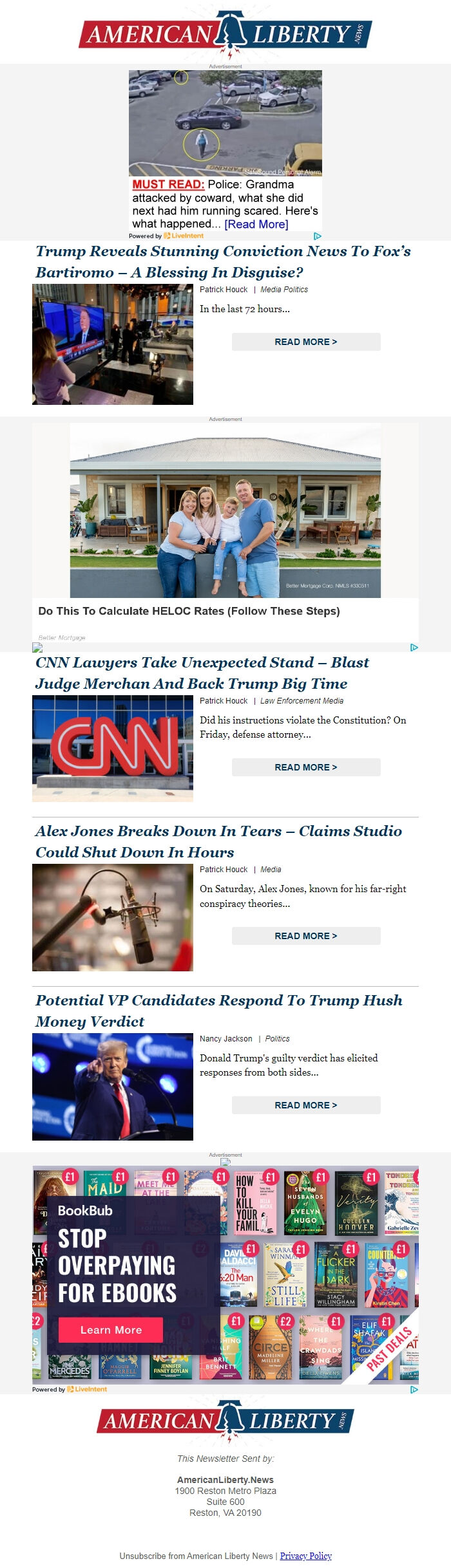Screen dimensions: 451x1568
Task: Open Alex Jones Breaks Down headline
Action: point(218,841)
